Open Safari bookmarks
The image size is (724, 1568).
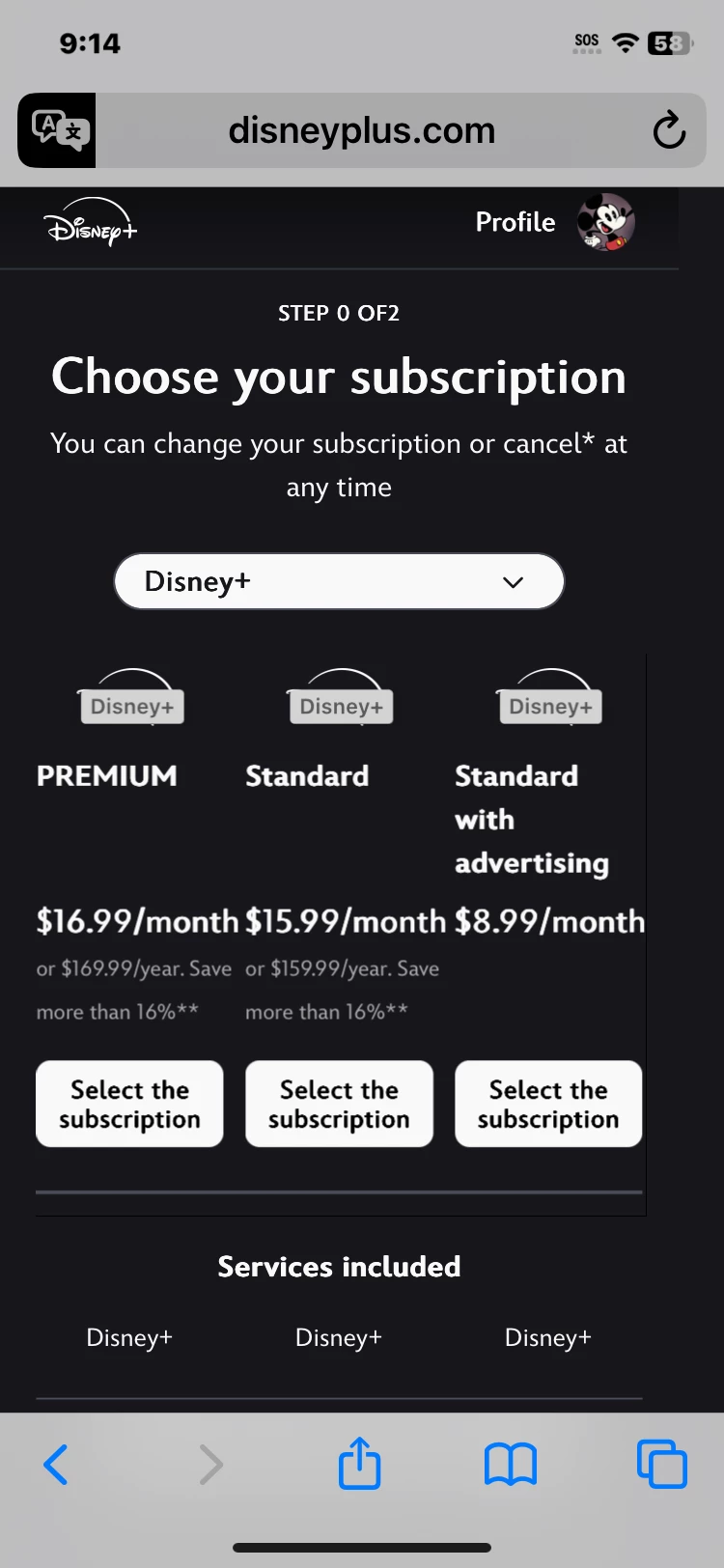510,1465
